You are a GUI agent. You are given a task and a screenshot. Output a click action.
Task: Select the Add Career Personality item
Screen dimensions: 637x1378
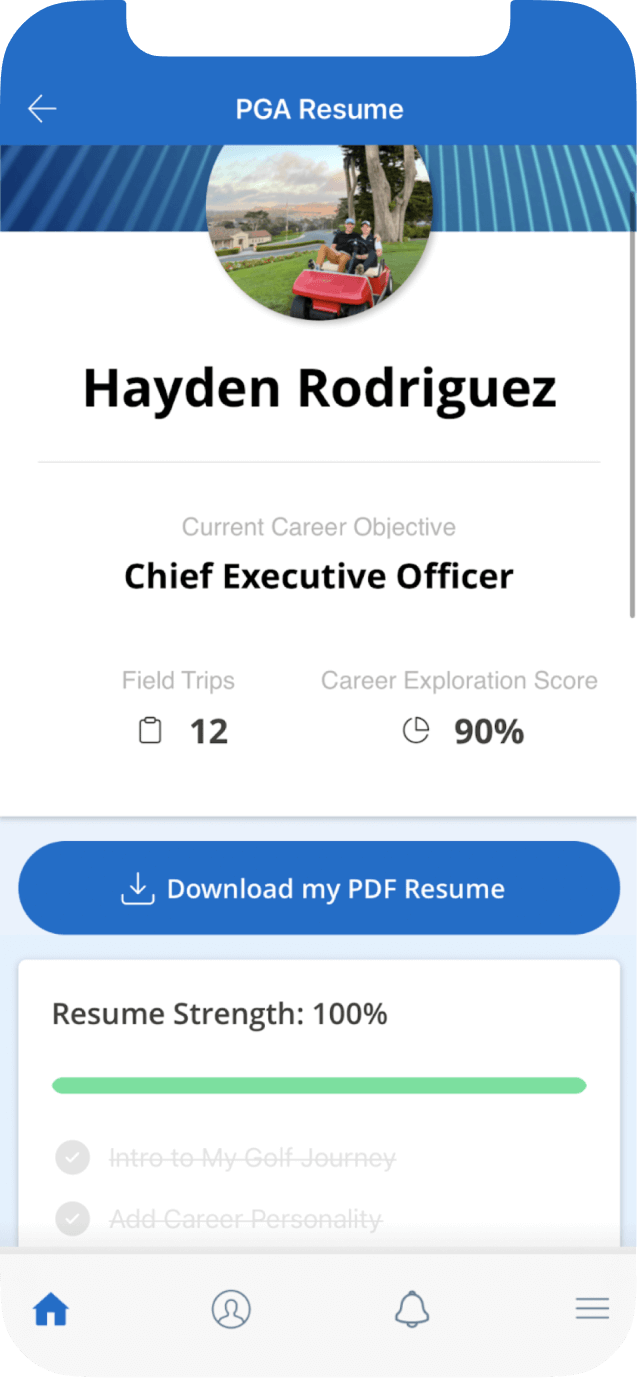219,1219
